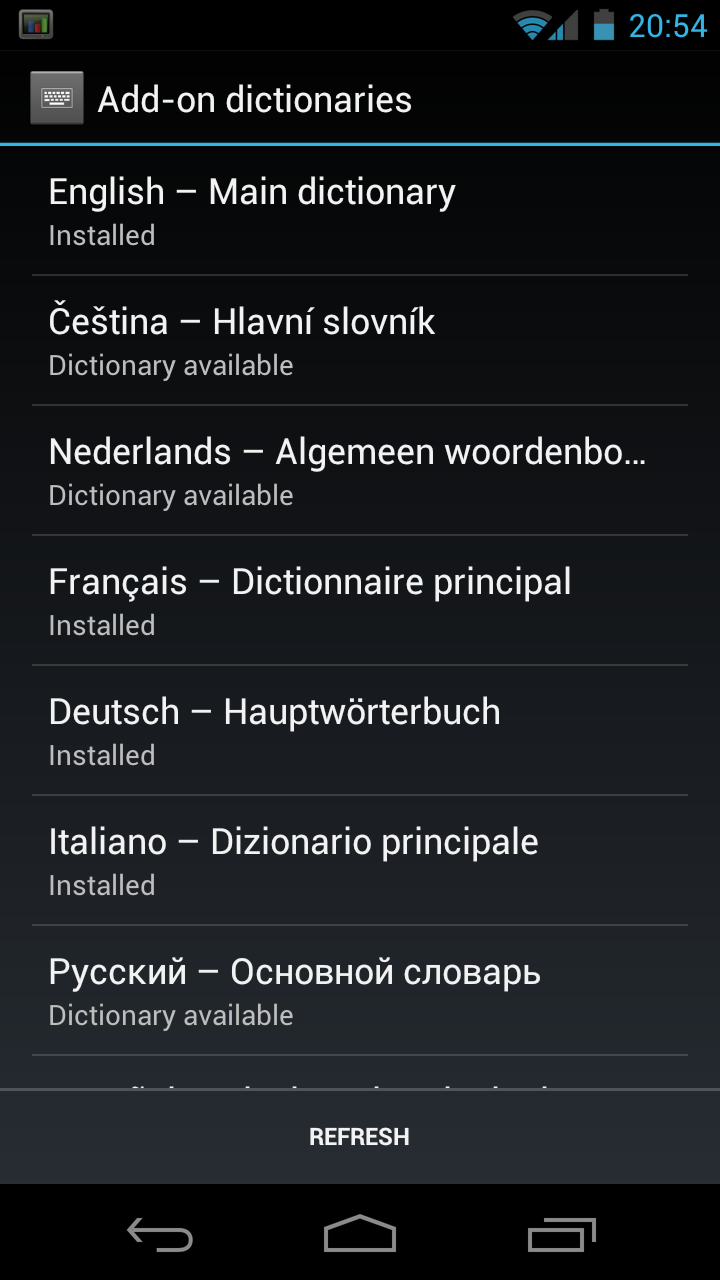Viewport: 720px width, 1280px height.
Task: Tap the Français Dictionnaire principal entry
Action: coord(360,601)
